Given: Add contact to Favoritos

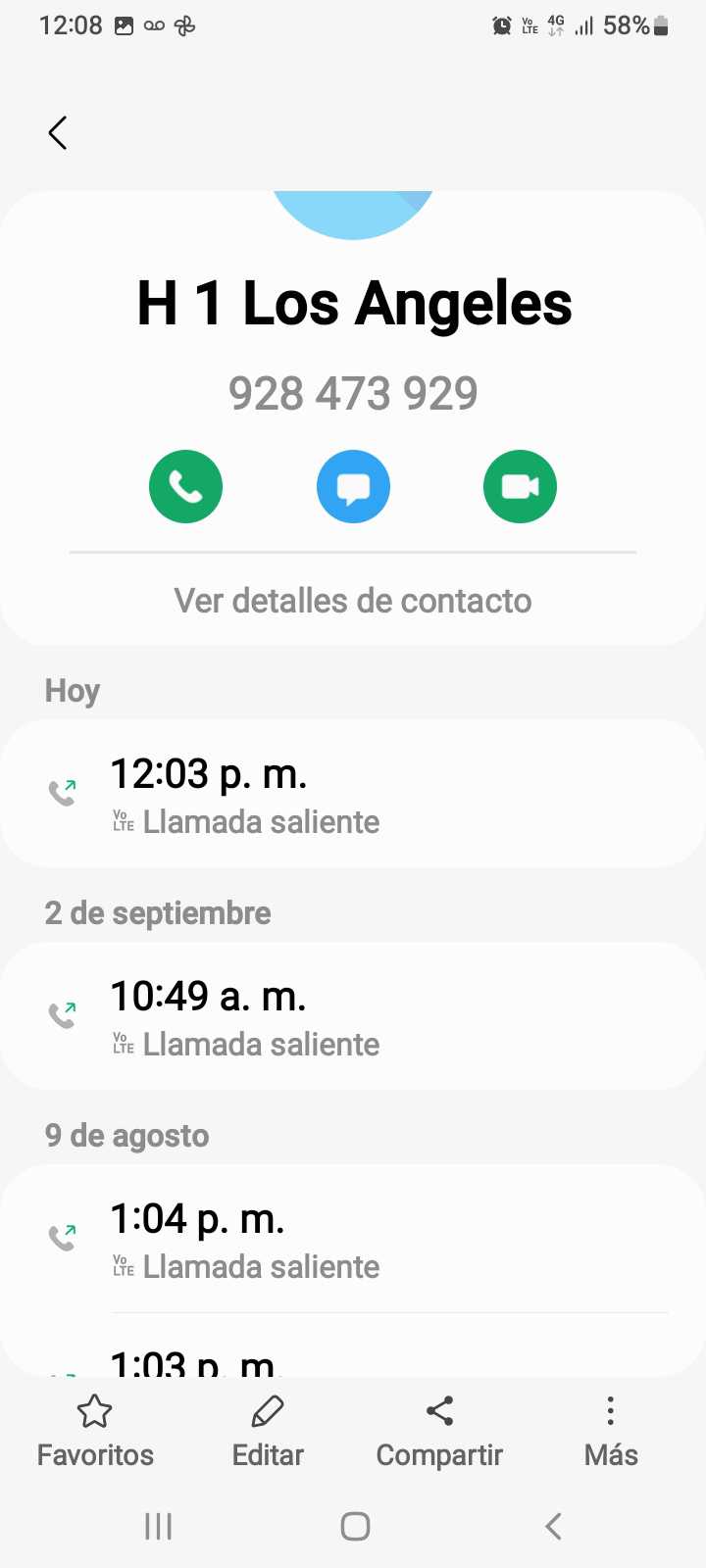Looking at the screenshot, I should coord(95,1431).
